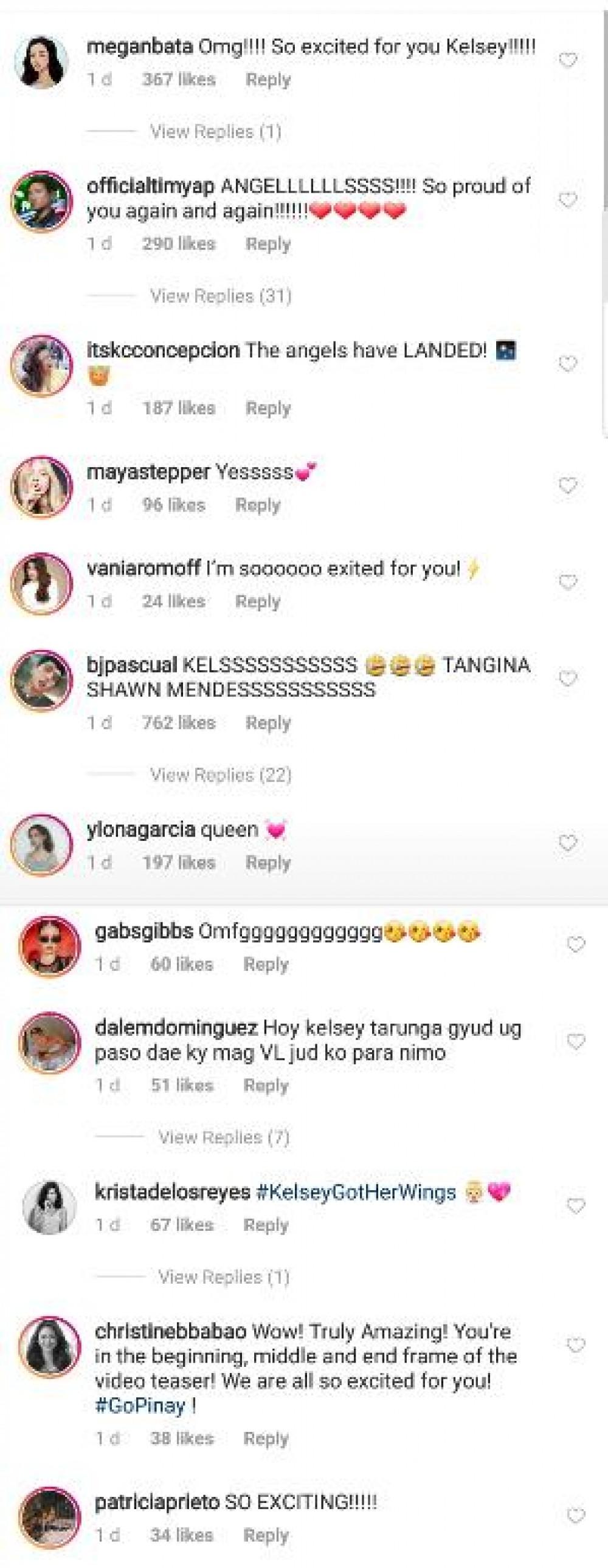Reply to patriciaprieto's SO EXCITING comment
The image size is (608, 1568).
(266, 1535)
